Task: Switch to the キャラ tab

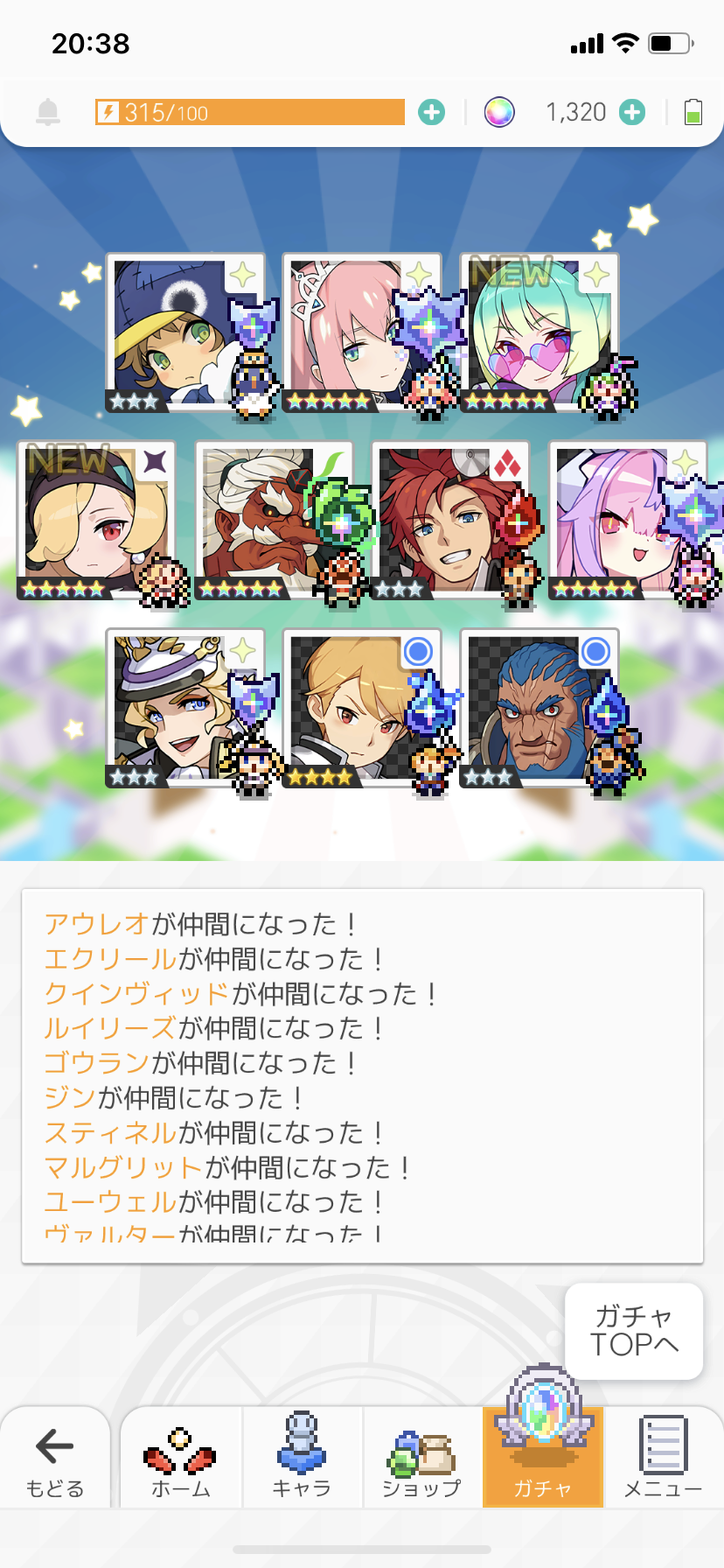Action: (x=302, y=1458)
